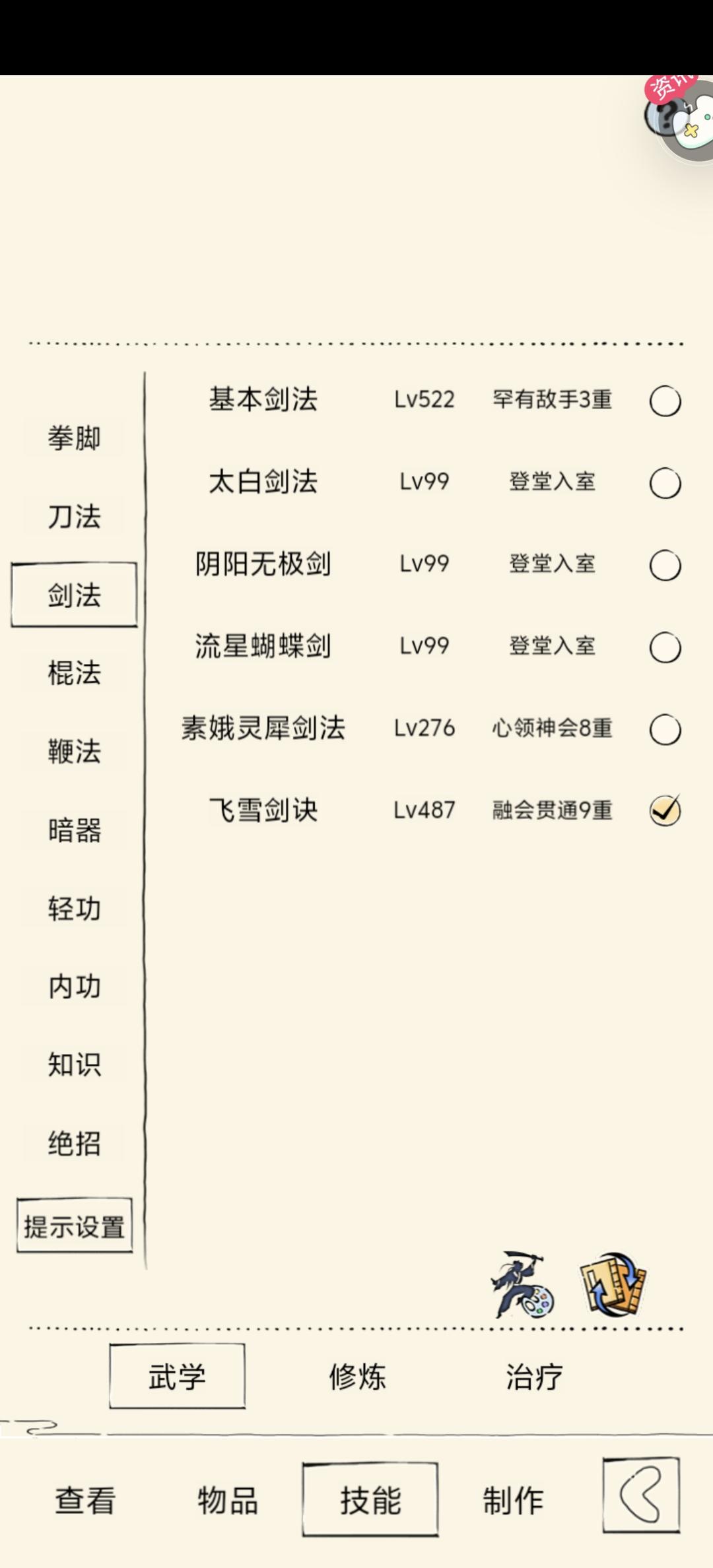This screenshot has height=1568, width=713.
Task: Open 提示设置 settings
Action: click(x=76, y=1226)
